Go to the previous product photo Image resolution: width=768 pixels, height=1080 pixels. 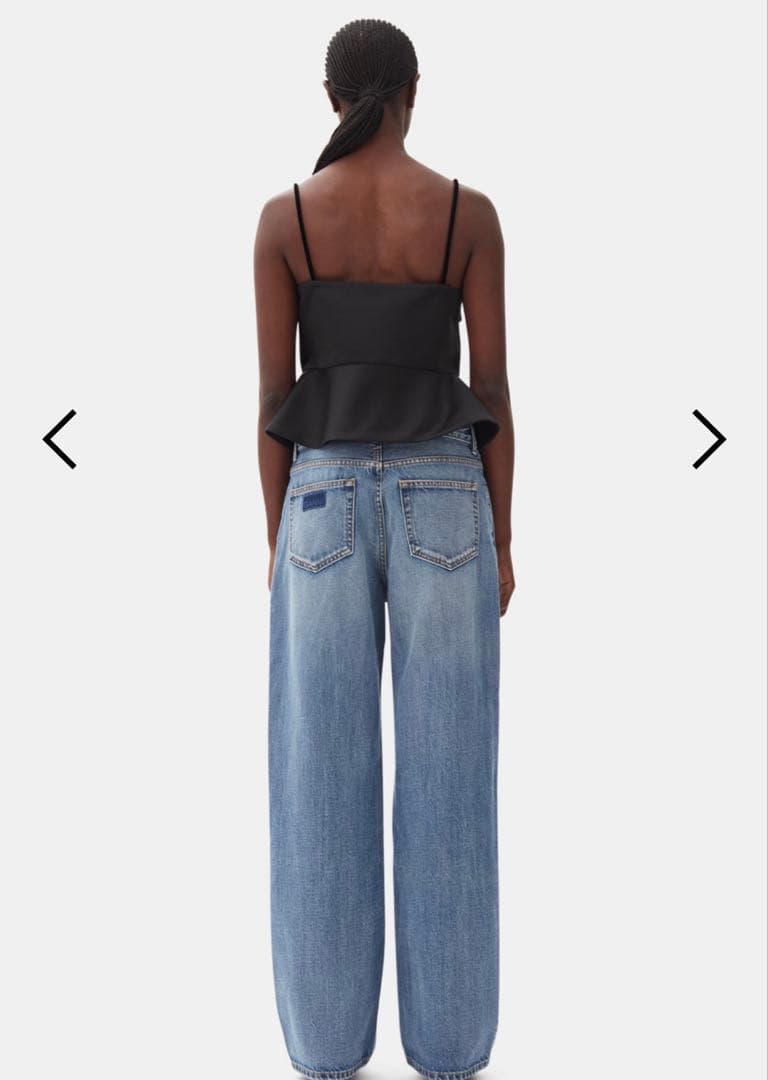60,438
